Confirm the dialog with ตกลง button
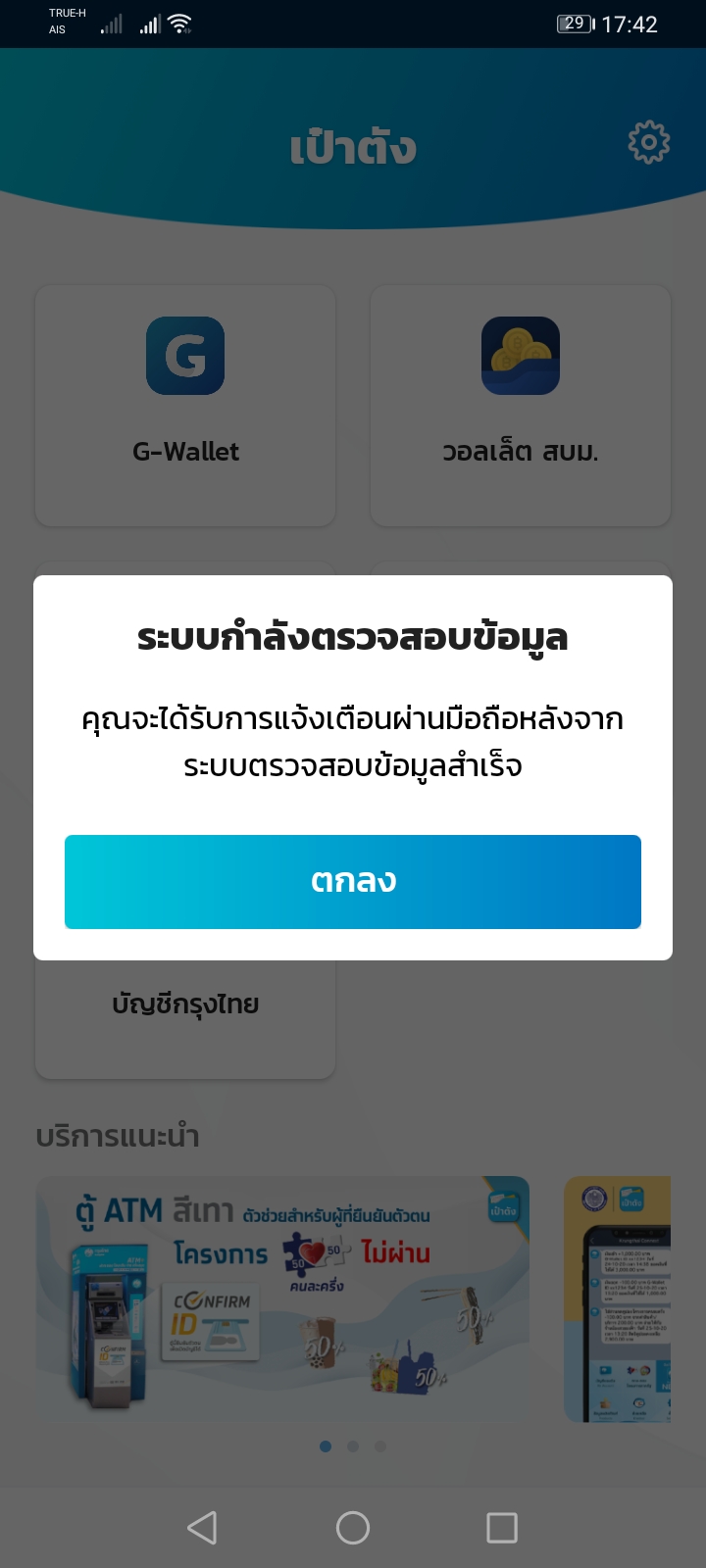 353,881
